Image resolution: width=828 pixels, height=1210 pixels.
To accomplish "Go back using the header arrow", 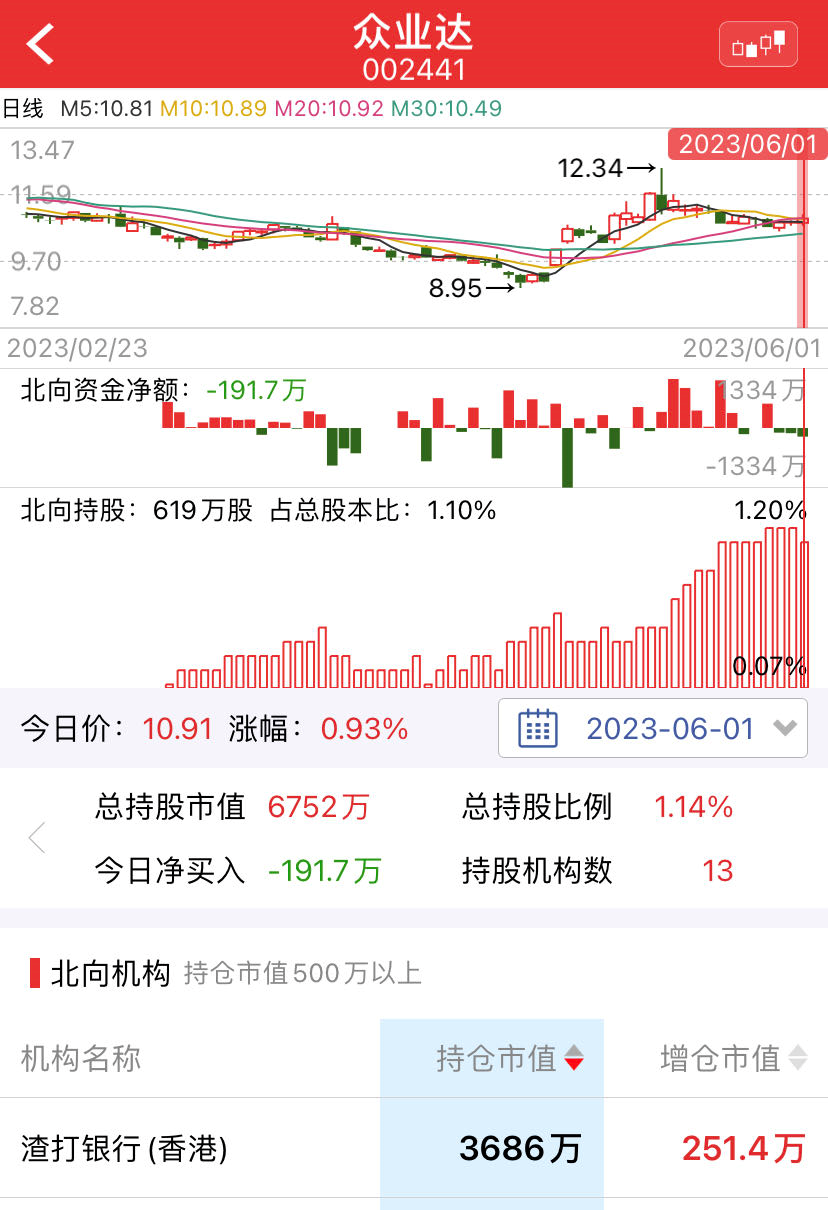I will click(x=41, y=45).
